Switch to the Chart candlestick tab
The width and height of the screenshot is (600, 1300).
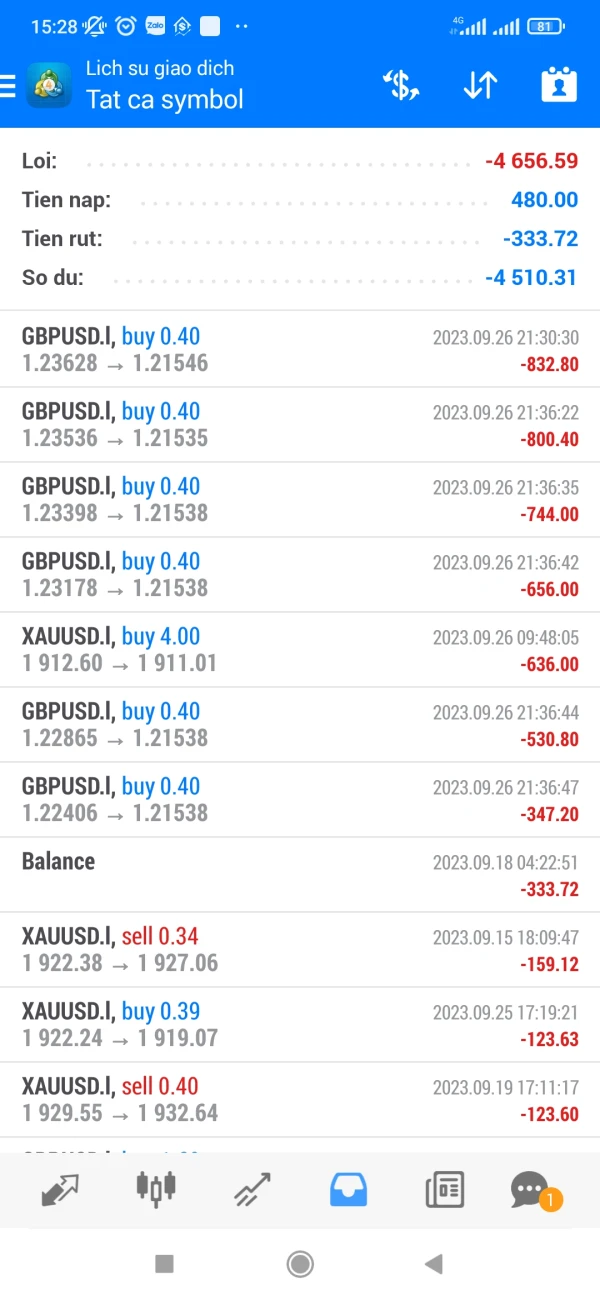(x=155, y=1189)
